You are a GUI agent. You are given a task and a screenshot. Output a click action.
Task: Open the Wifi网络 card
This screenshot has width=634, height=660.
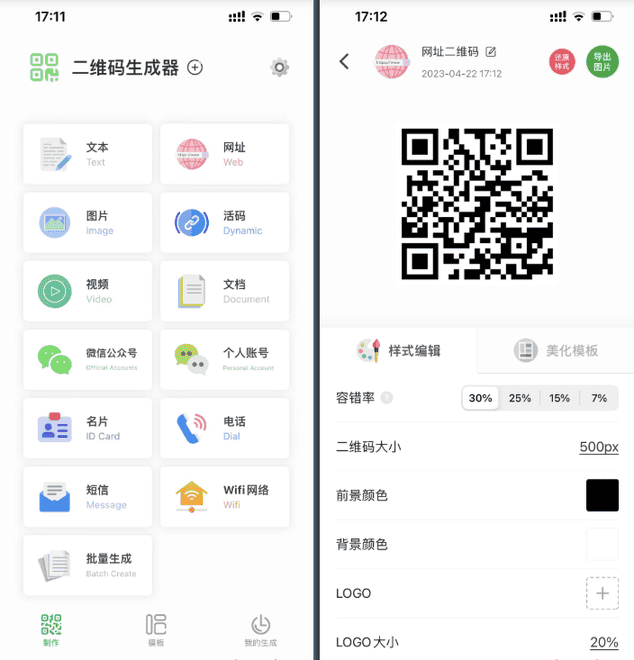(225, 496)
